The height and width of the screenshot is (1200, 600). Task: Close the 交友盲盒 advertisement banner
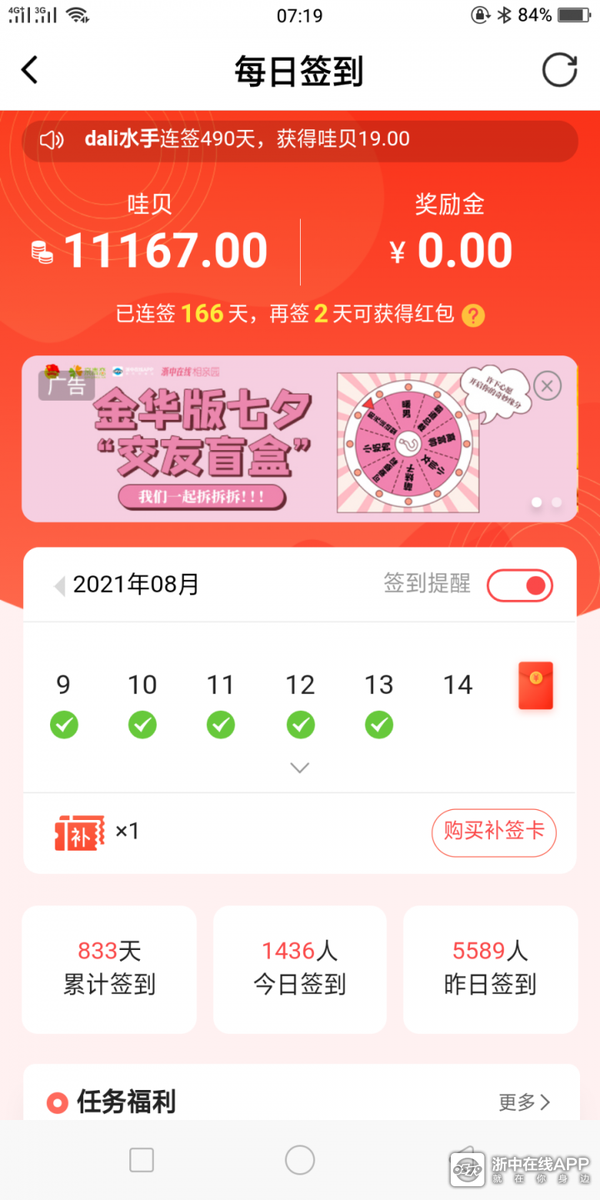click(x=547, y=385)
